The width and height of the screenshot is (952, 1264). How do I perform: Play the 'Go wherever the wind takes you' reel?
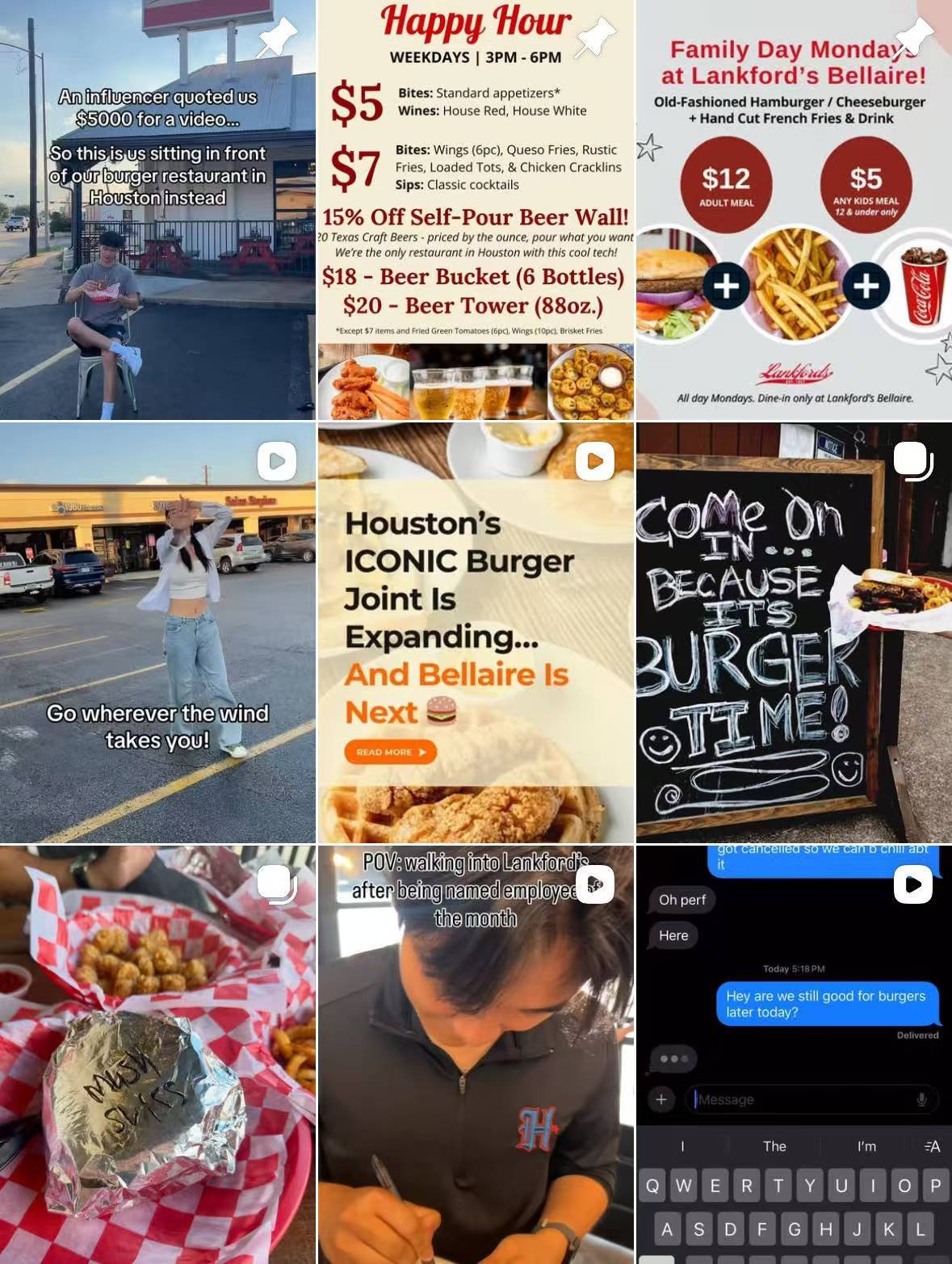(x=157, y=632)
